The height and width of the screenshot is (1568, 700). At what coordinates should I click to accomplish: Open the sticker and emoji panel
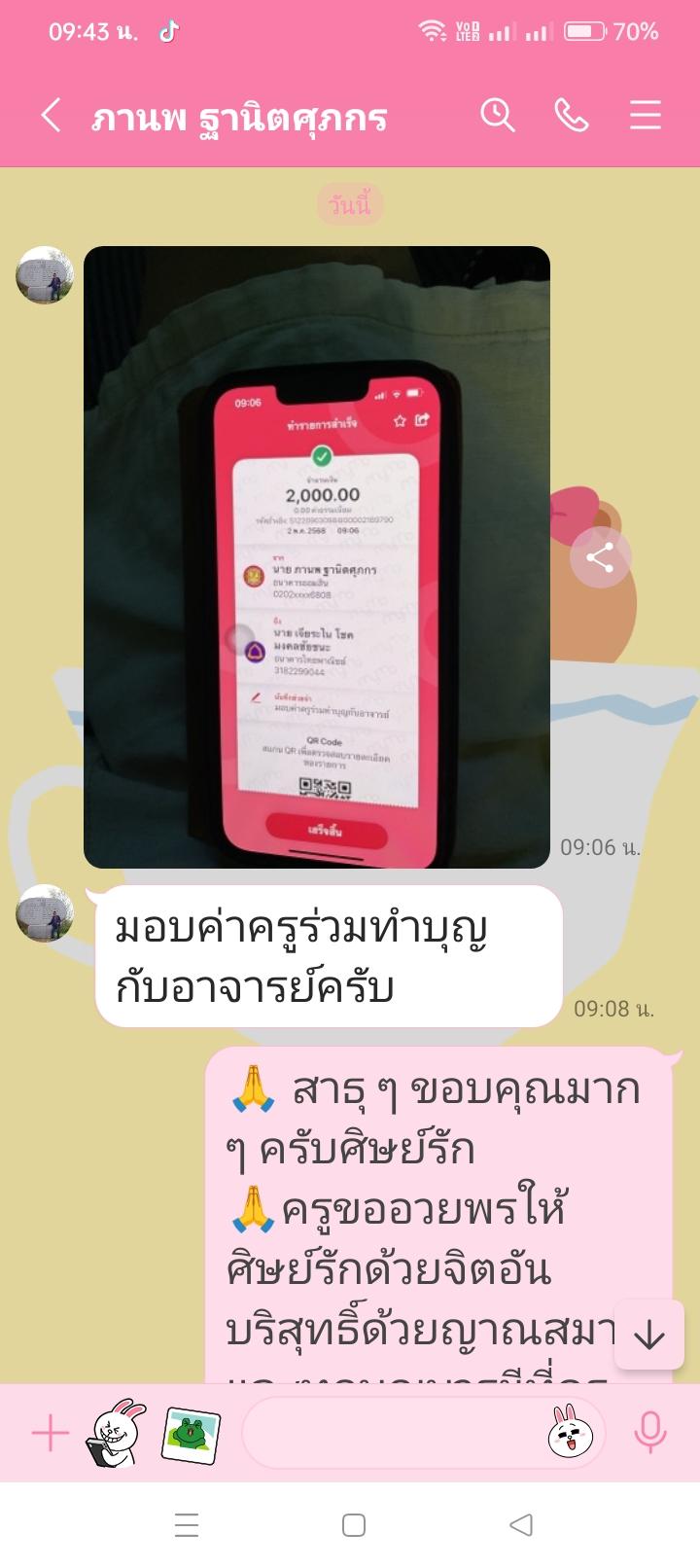tap(571, 1434)
